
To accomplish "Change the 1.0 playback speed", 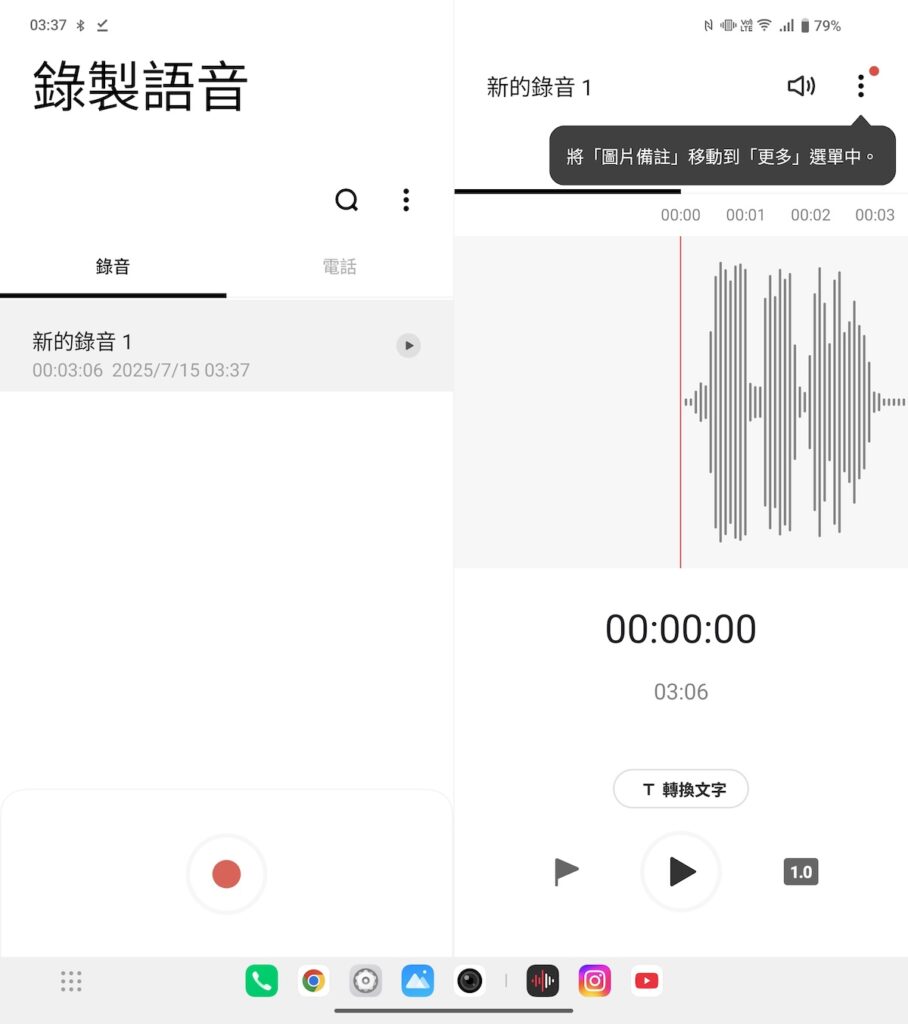I will pos(801,872).
